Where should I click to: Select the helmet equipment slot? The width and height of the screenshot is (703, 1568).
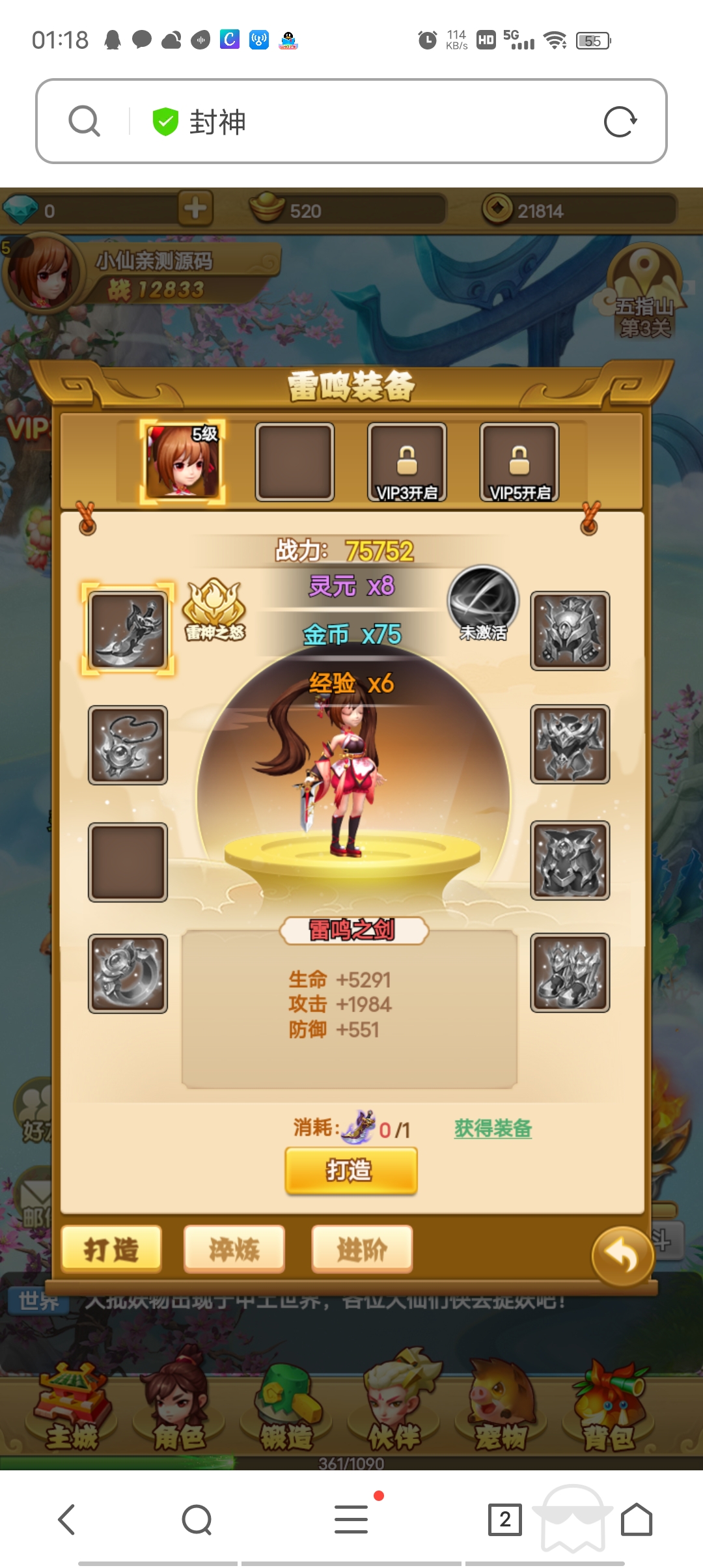tap(570, 630)
